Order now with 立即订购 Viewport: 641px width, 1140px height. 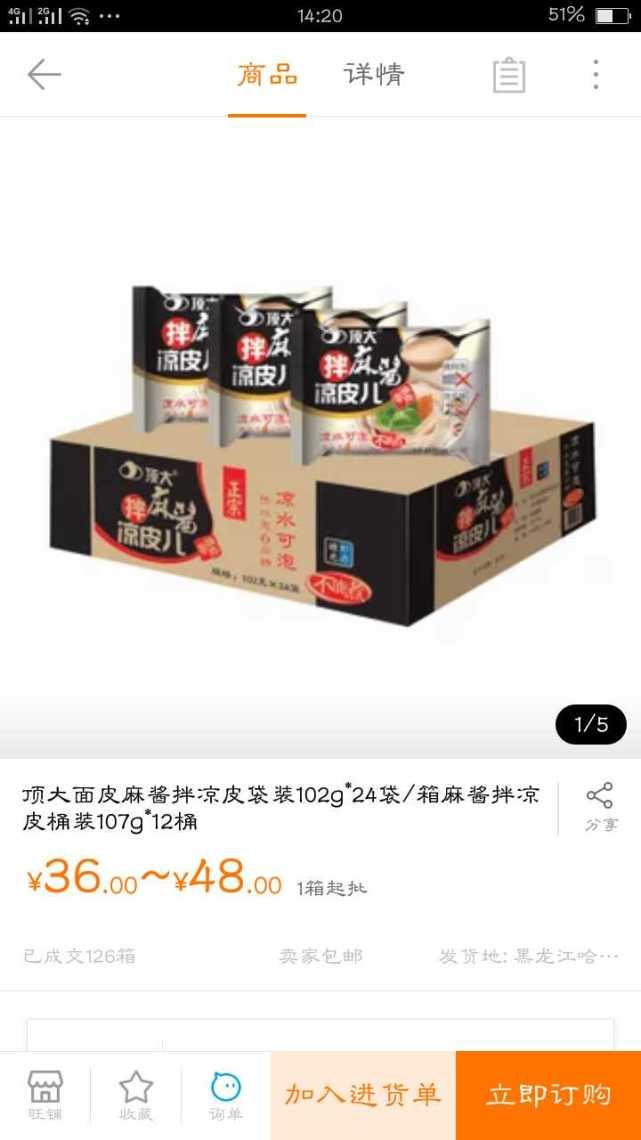(x=548, y=1095)
